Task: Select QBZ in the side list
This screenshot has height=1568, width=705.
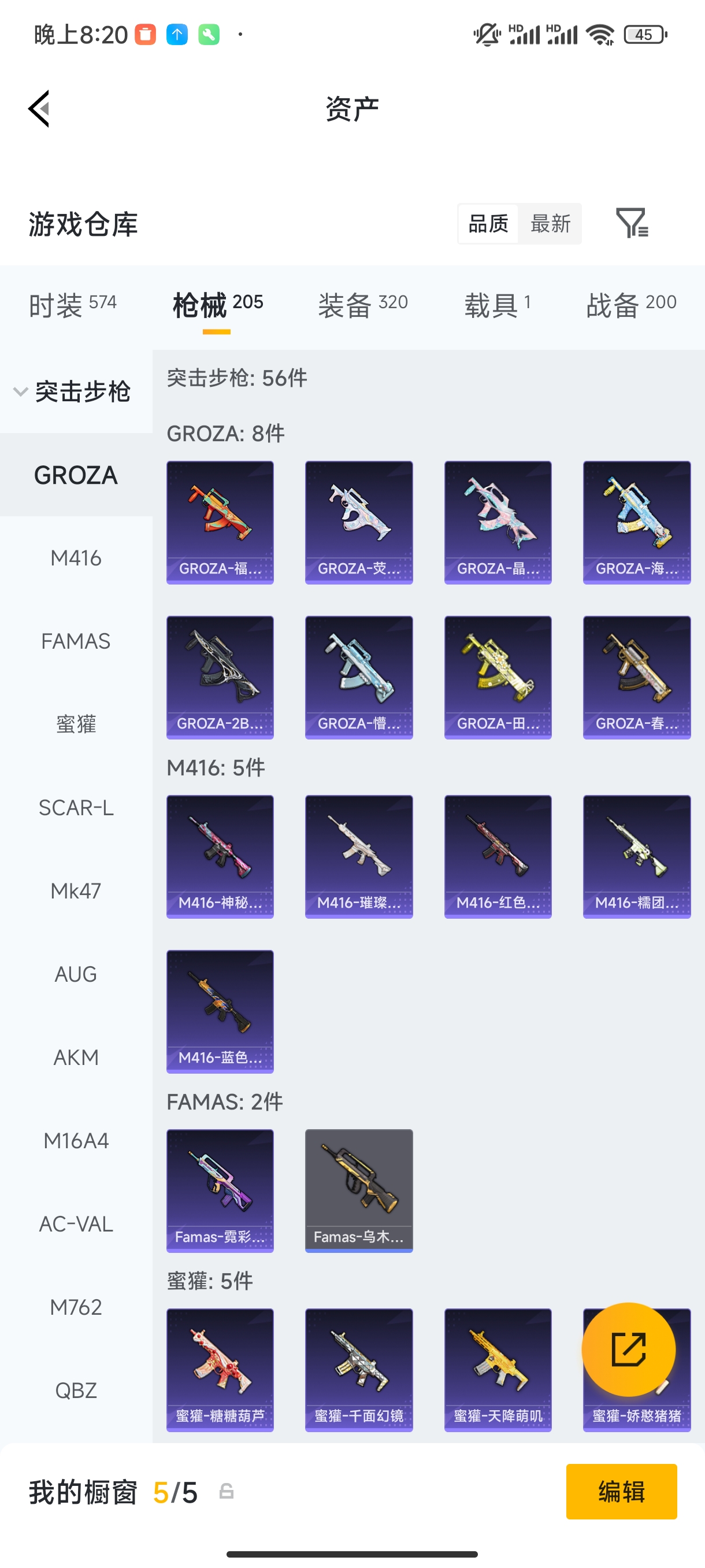Action: point(76,1391)
